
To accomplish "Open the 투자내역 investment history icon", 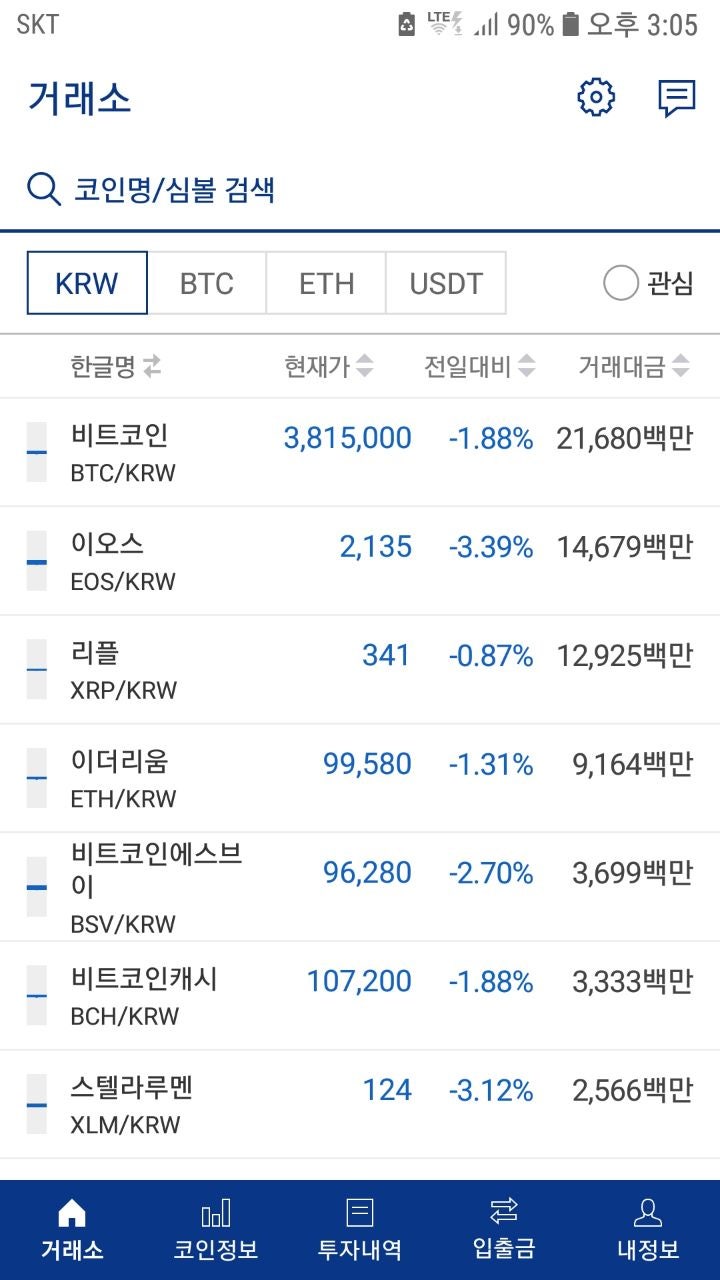I will coord(360,1227).
